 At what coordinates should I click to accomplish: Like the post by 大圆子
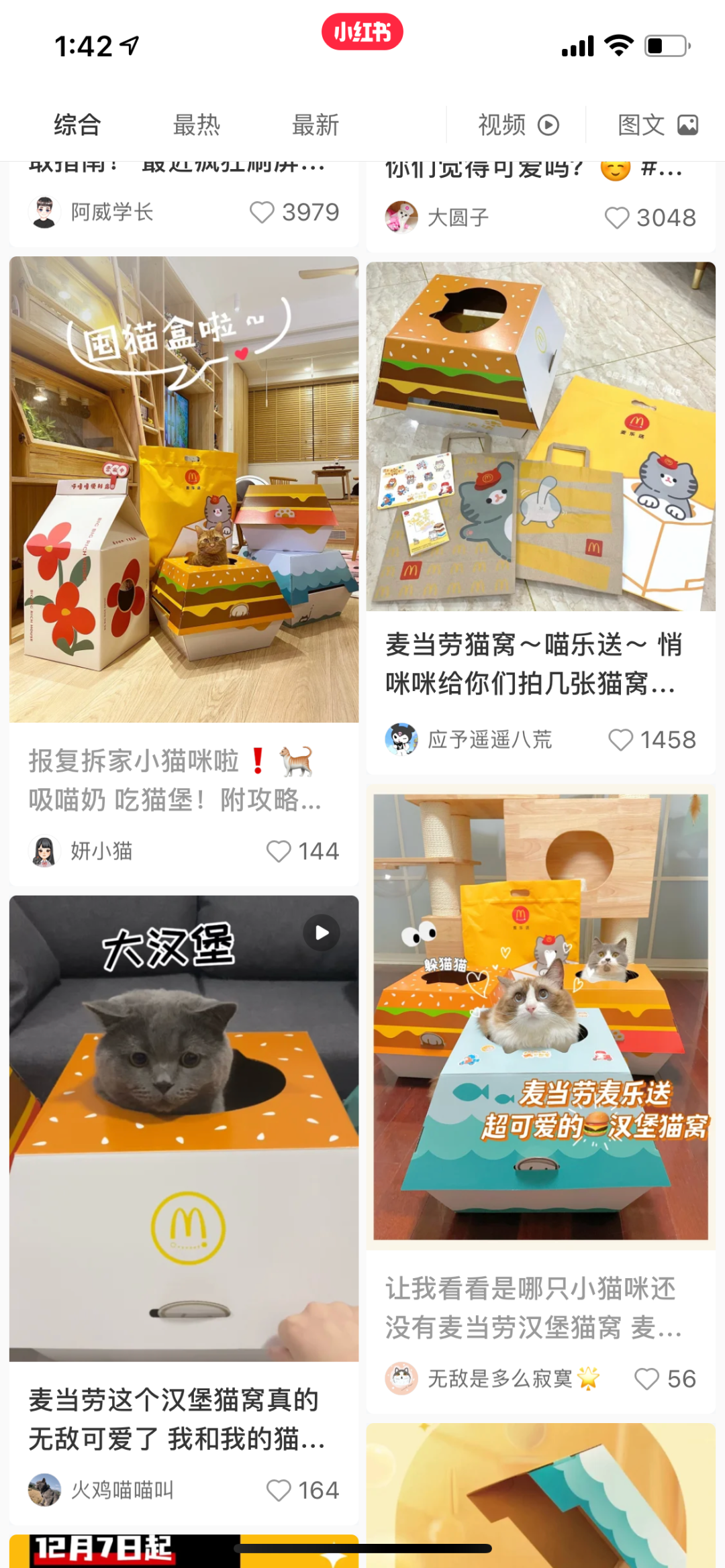click(617, 218)
